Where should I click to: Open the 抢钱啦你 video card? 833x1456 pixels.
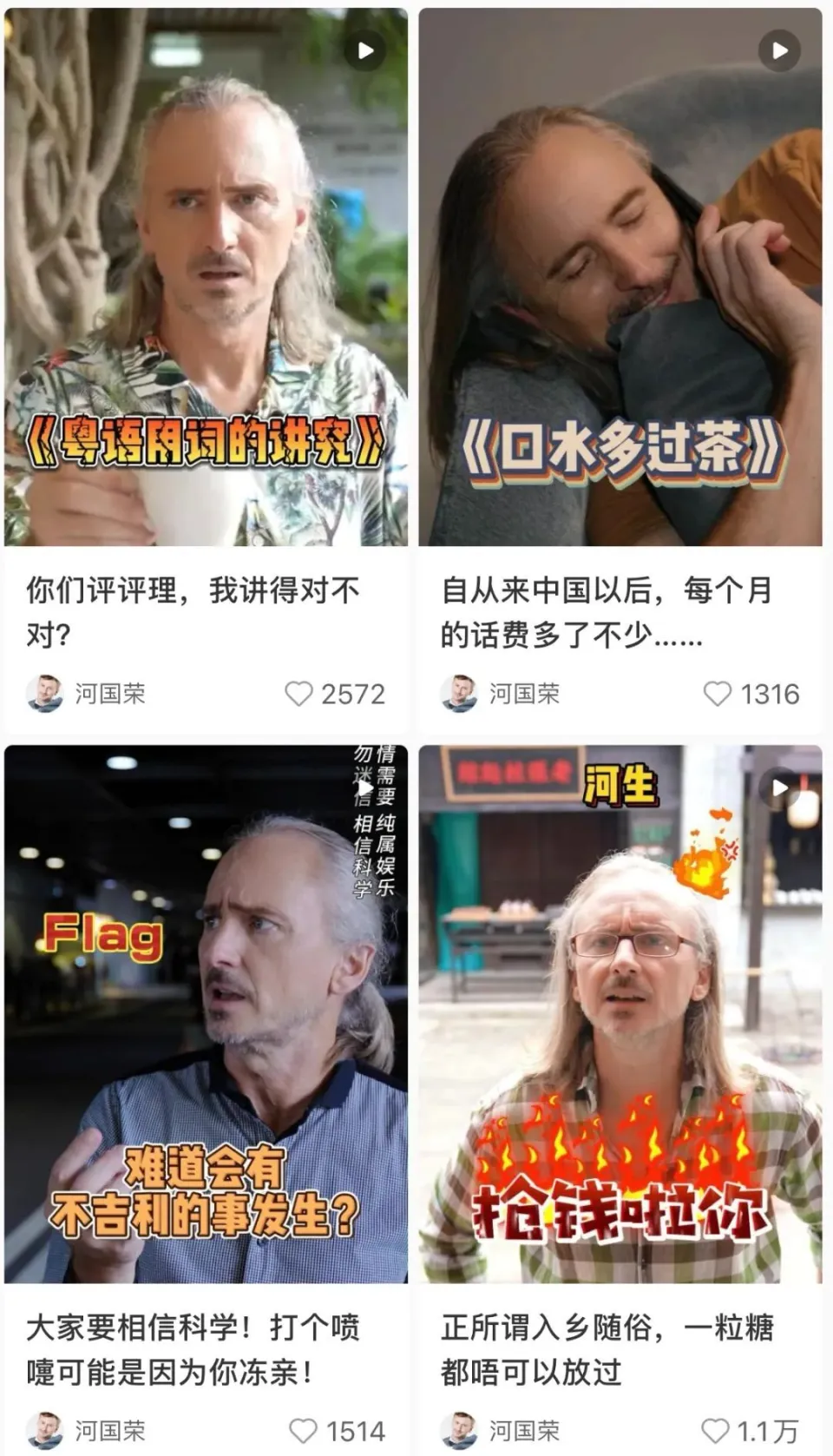(620, 1014)
